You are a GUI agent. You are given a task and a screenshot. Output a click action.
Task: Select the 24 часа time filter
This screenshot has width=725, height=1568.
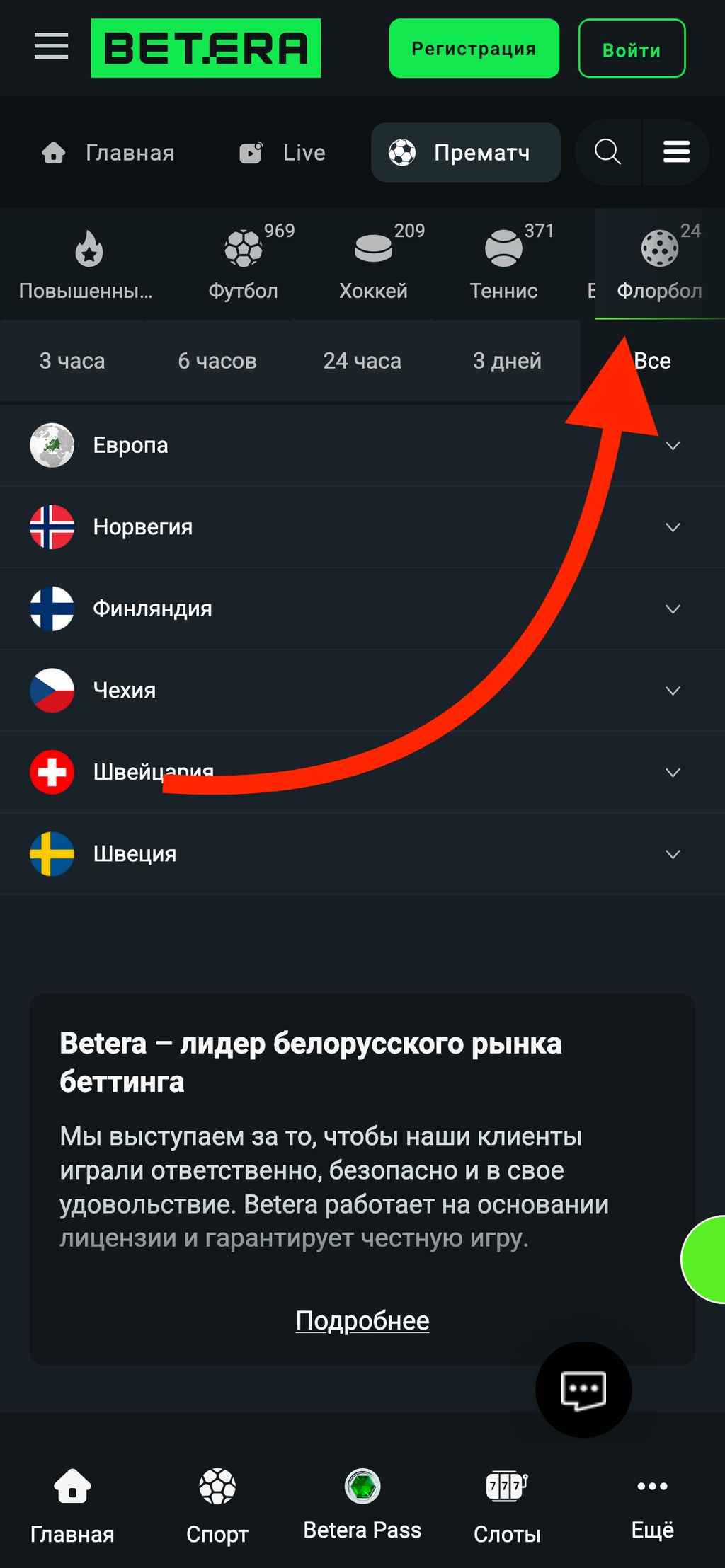(362, 361)
